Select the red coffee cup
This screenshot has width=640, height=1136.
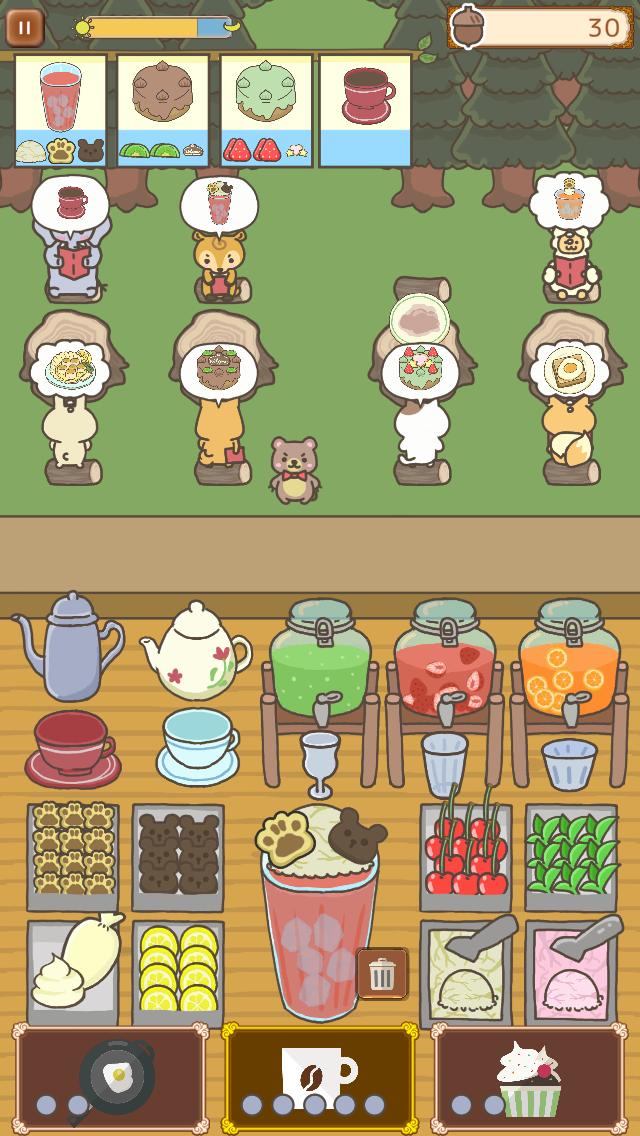tap(72, 749)
